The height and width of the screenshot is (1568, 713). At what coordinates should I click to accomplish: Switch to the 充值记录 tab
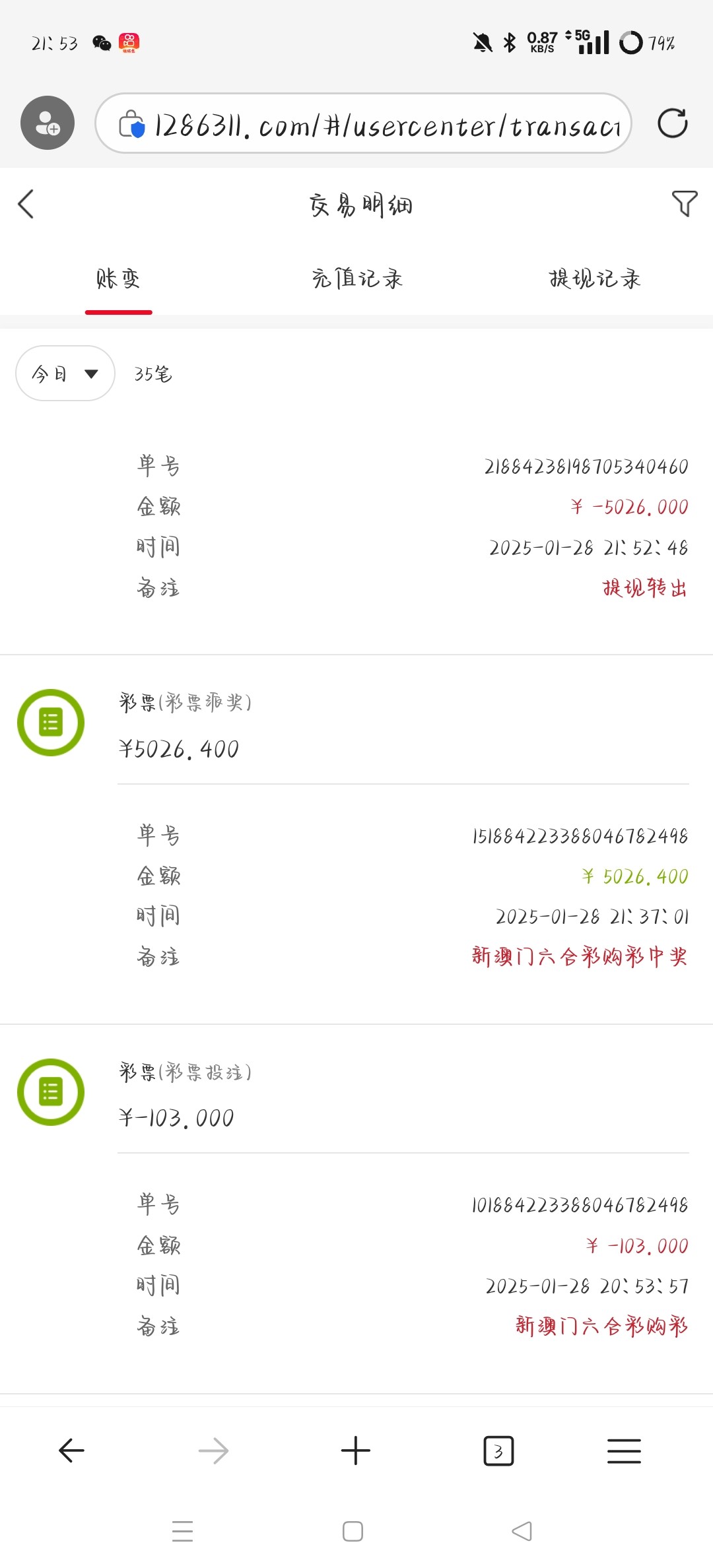click(x=356, y=279)
